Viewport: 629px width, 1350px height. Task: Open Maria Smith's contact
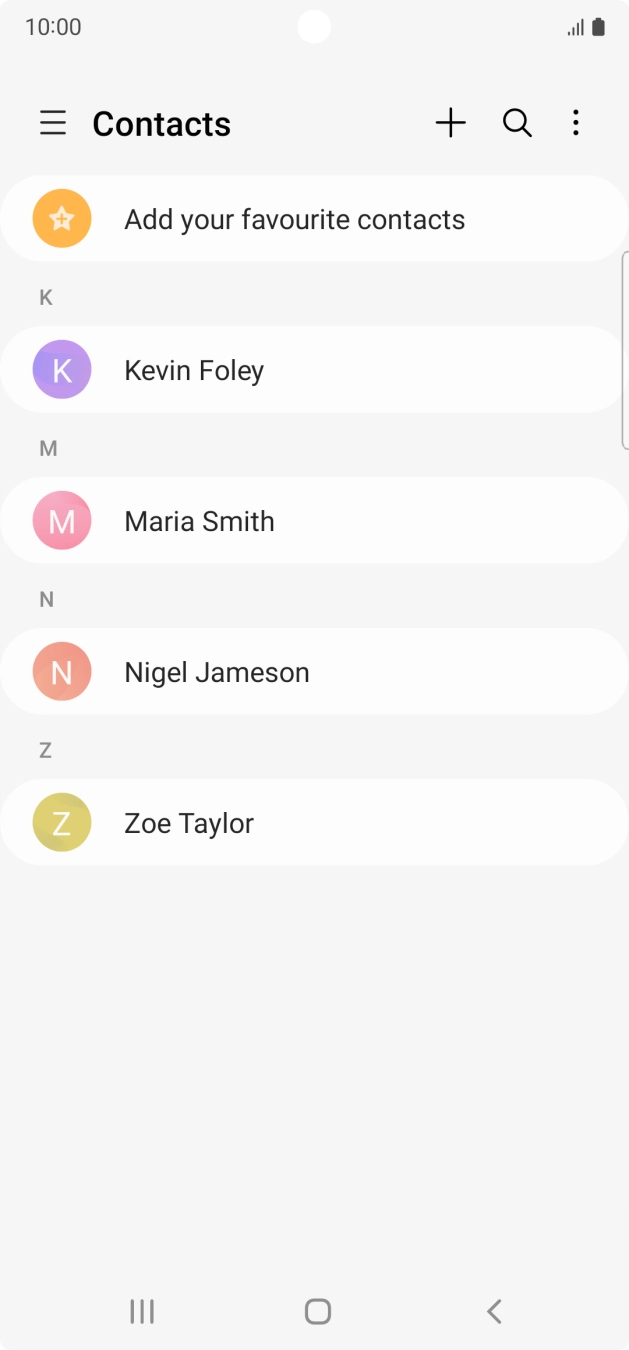pos(314,521)
